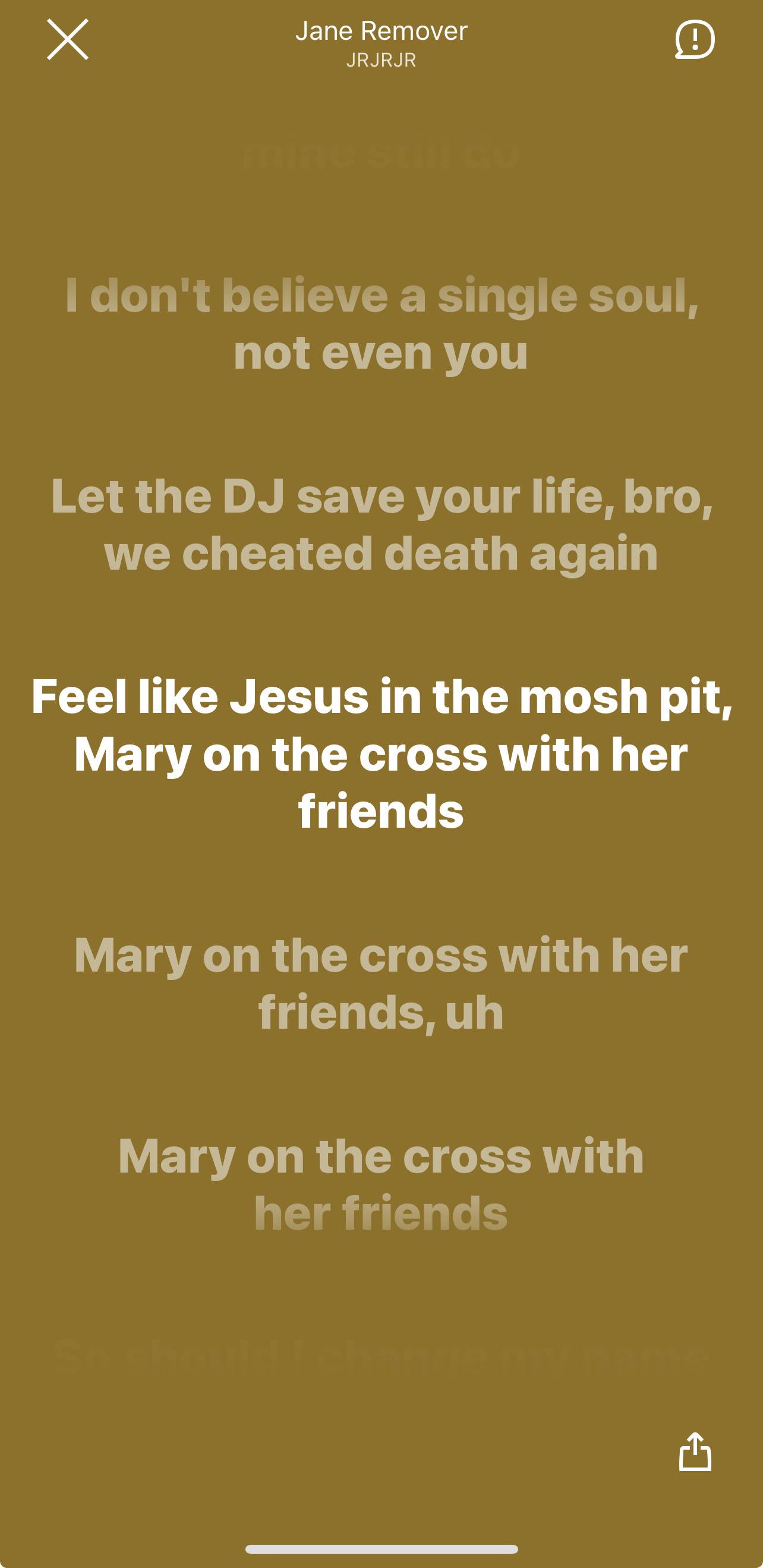Report a problem with the lyrics
This screenshot has height=1568, width=763.
(x=694, y=40)
